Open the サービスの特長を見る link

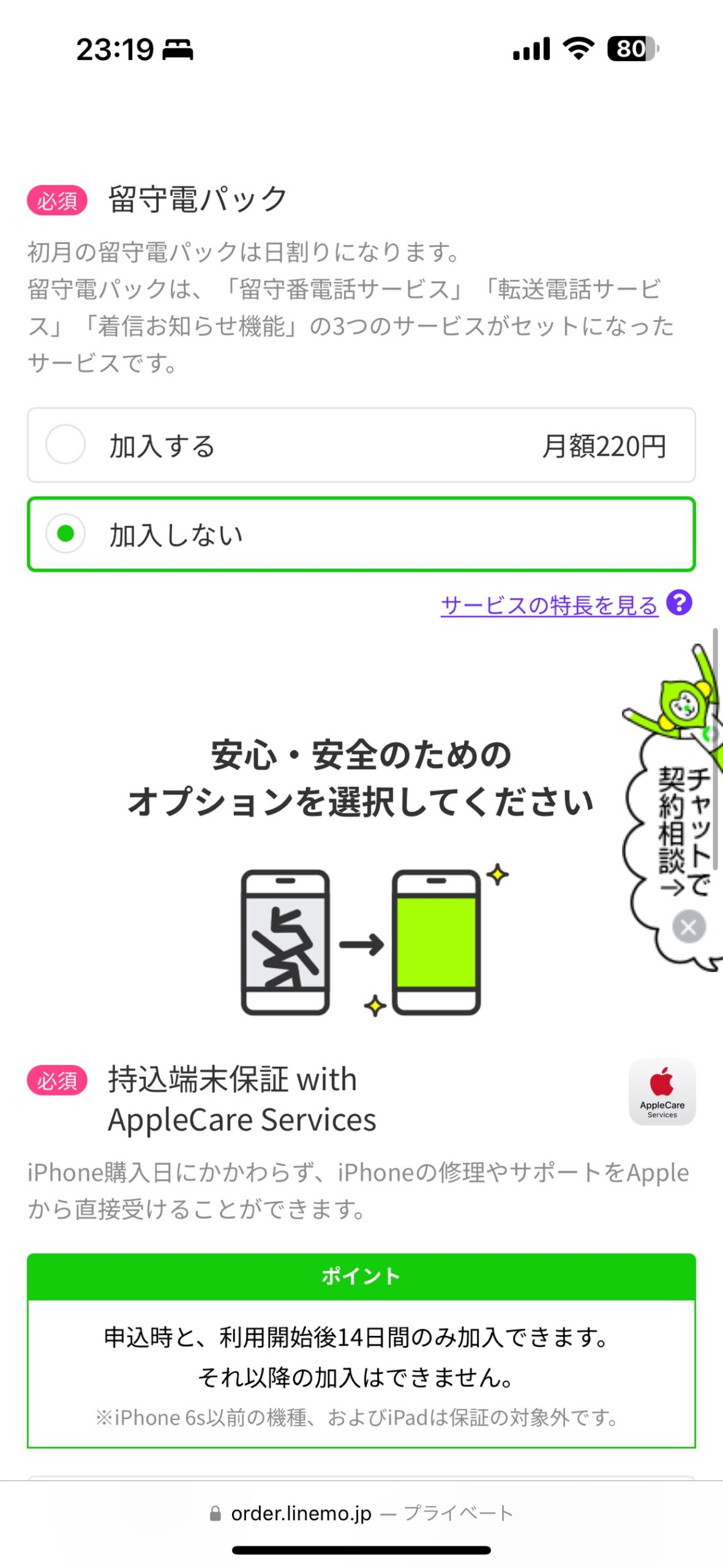click(x=549, y=606)
